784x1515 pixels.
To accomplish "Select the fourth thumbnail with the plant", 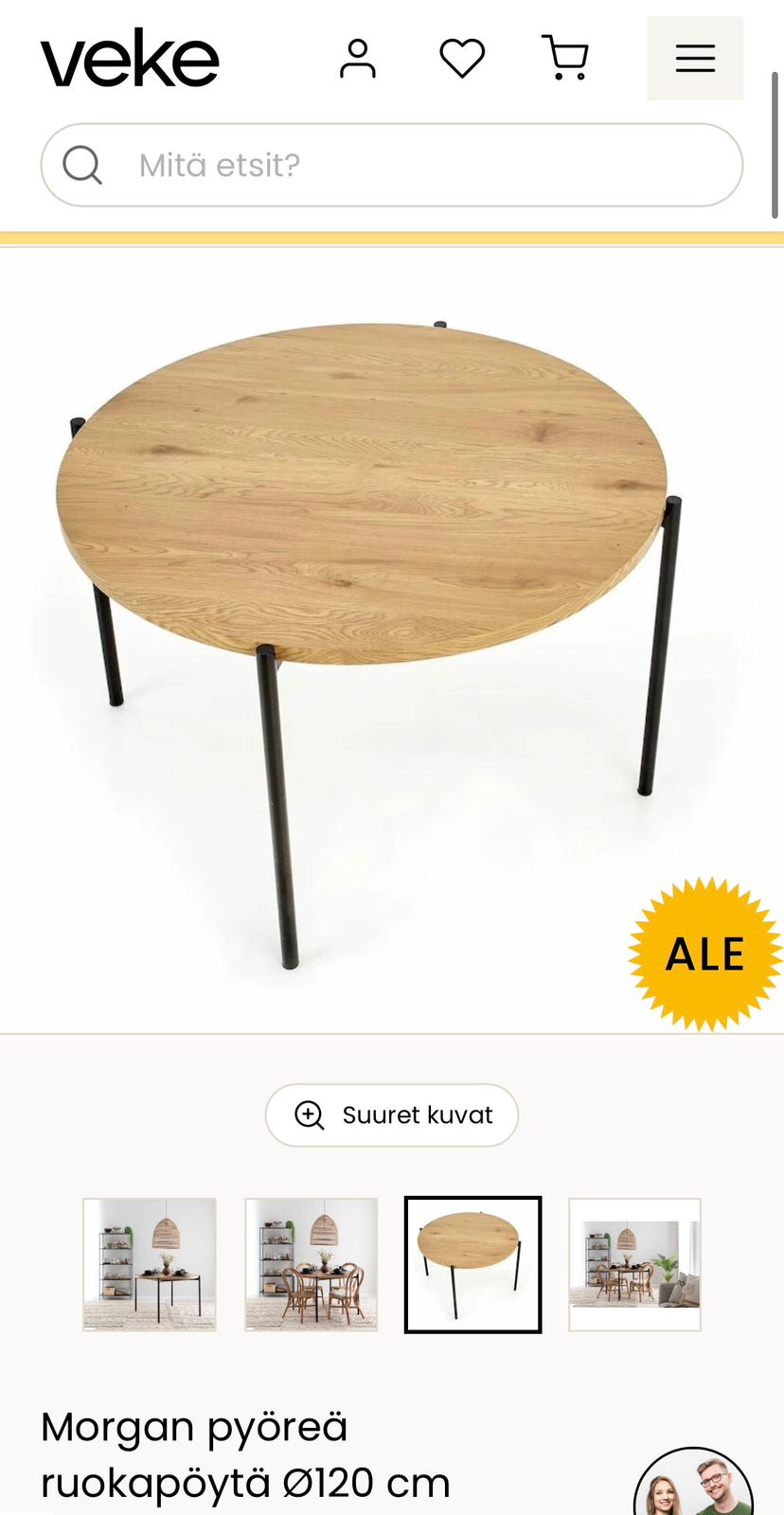I will [634, 1264].
